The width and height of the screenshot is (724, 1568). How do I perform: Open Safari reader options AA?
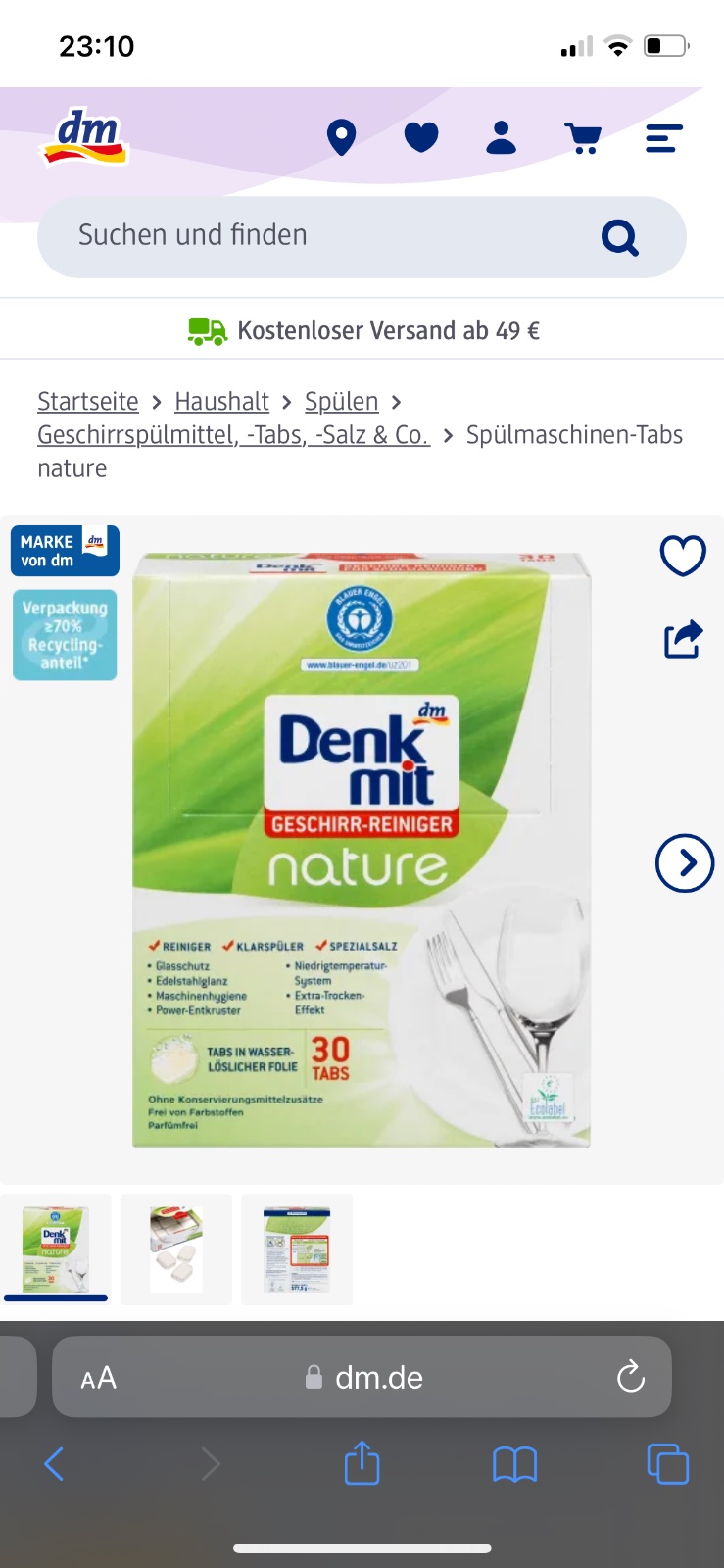[98, 1378]
